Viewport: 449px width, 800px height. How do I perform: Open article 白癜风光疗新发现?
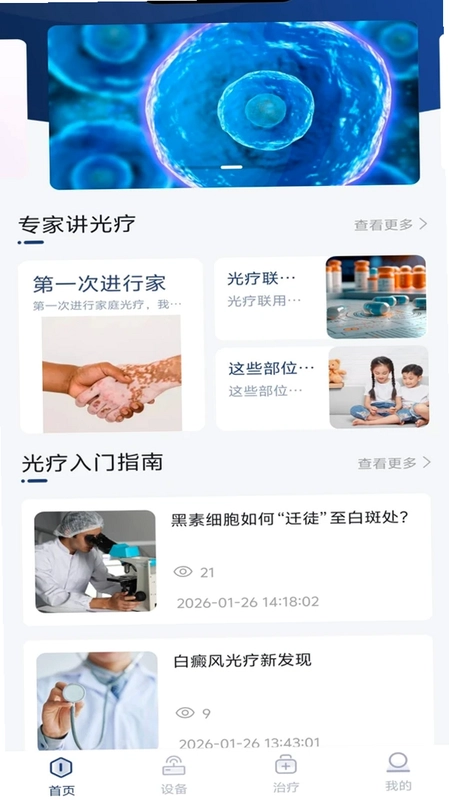point(228,693)
